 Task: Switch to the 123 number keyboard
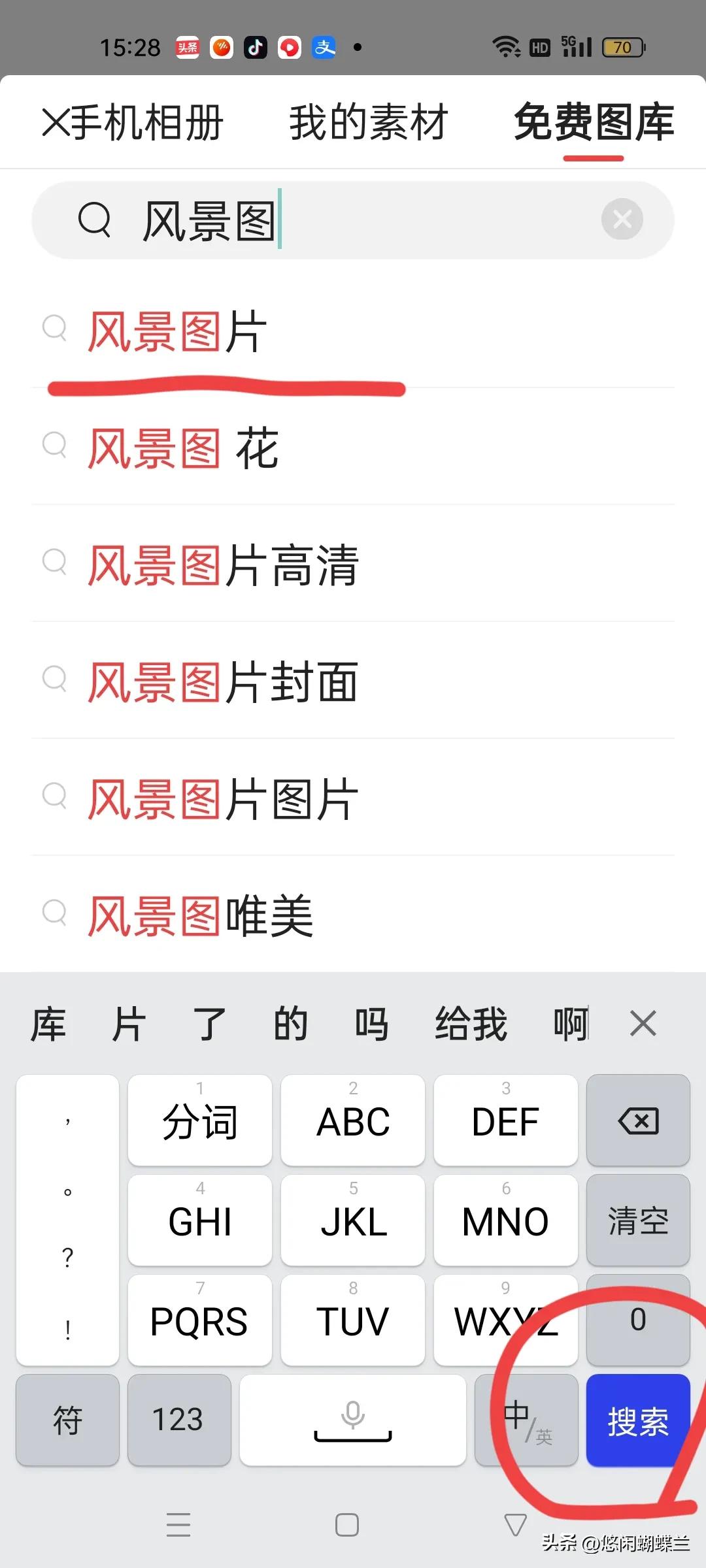pyautogui.click(x=178, y=1420)
